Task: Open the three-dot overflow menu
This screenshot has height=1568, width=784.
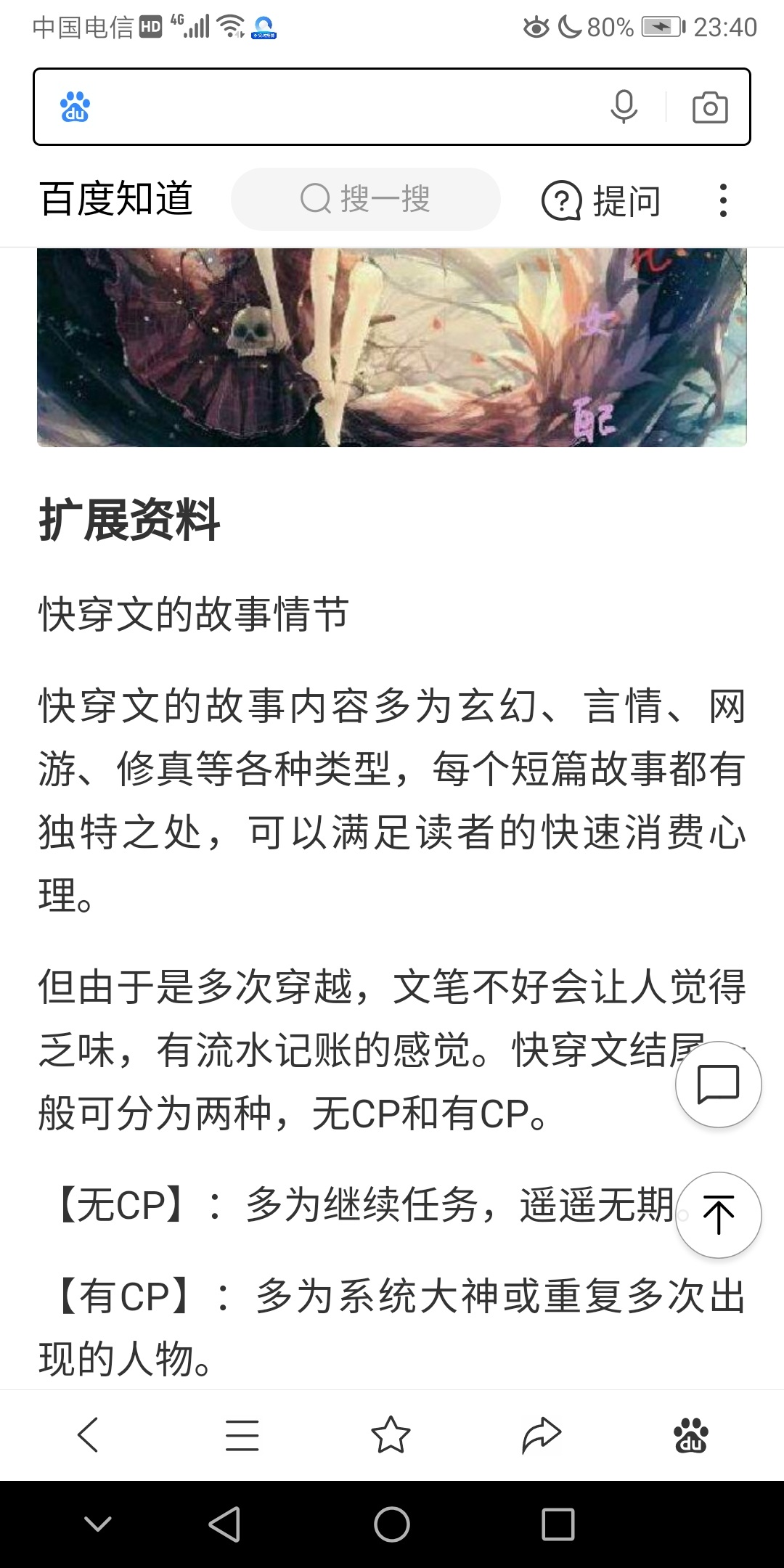Action: point(722,200)
